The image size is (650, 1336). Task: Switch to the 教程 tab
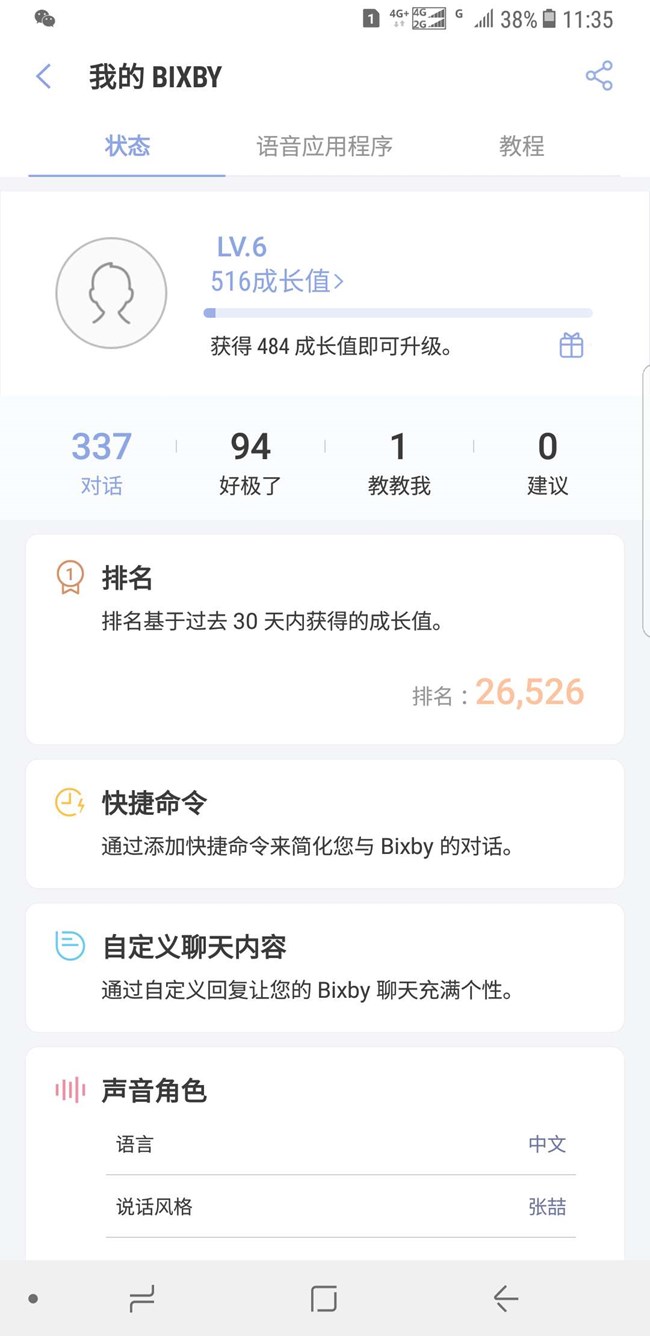521,147
